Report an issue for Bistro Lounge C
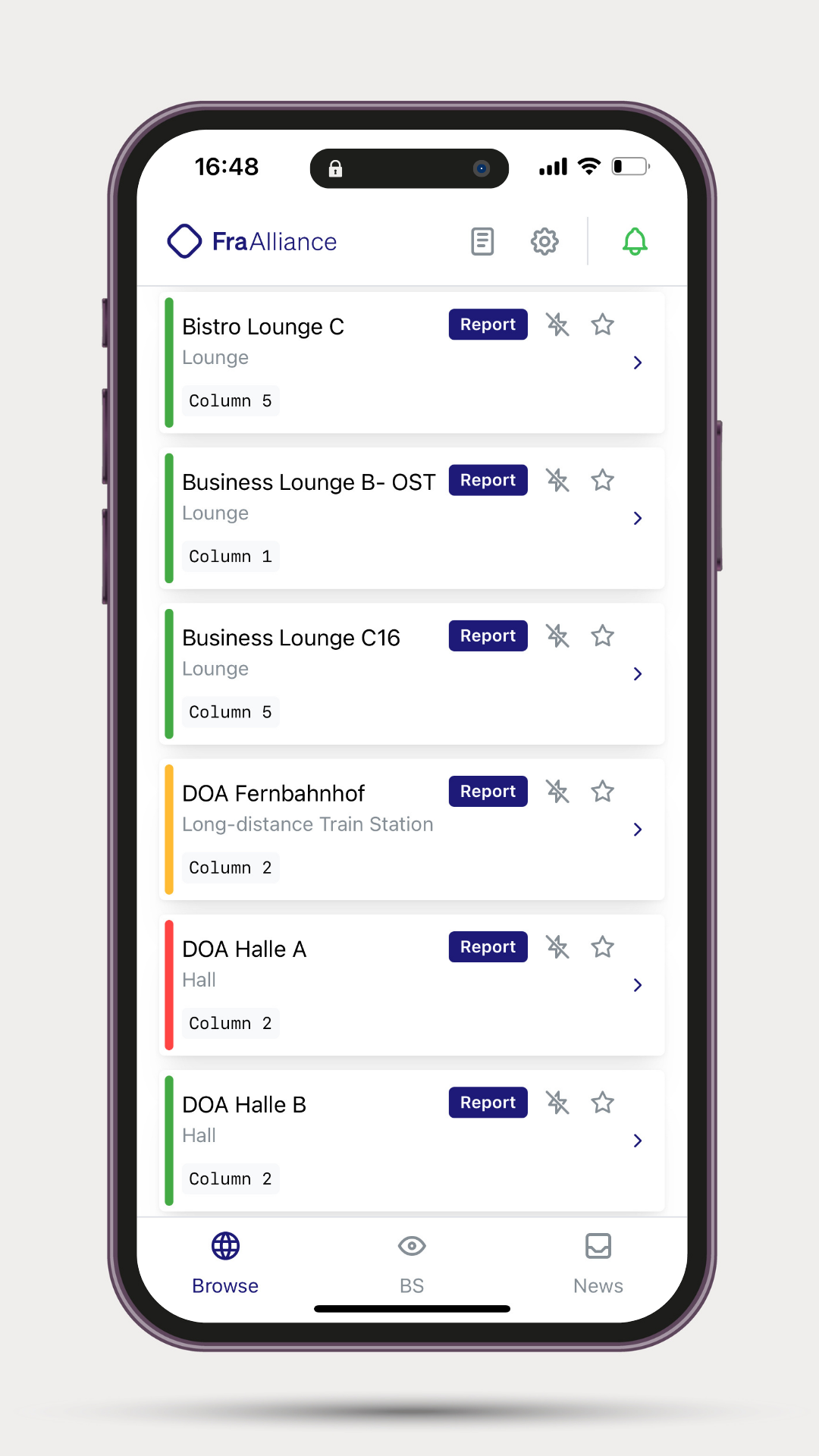The width and height of the screenshot is (819, 1456). [488, 325]
